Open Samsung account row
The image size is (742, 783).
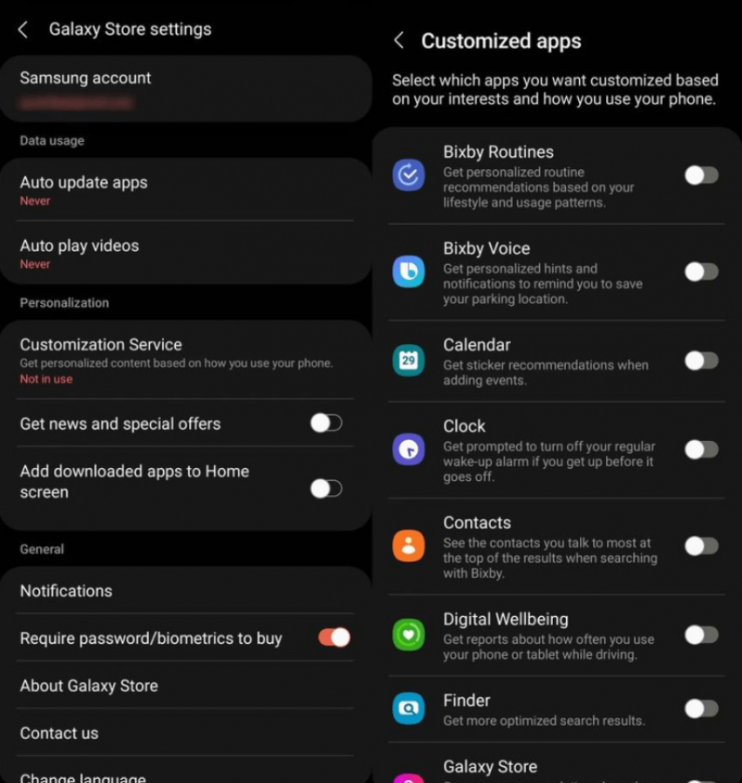185,88
